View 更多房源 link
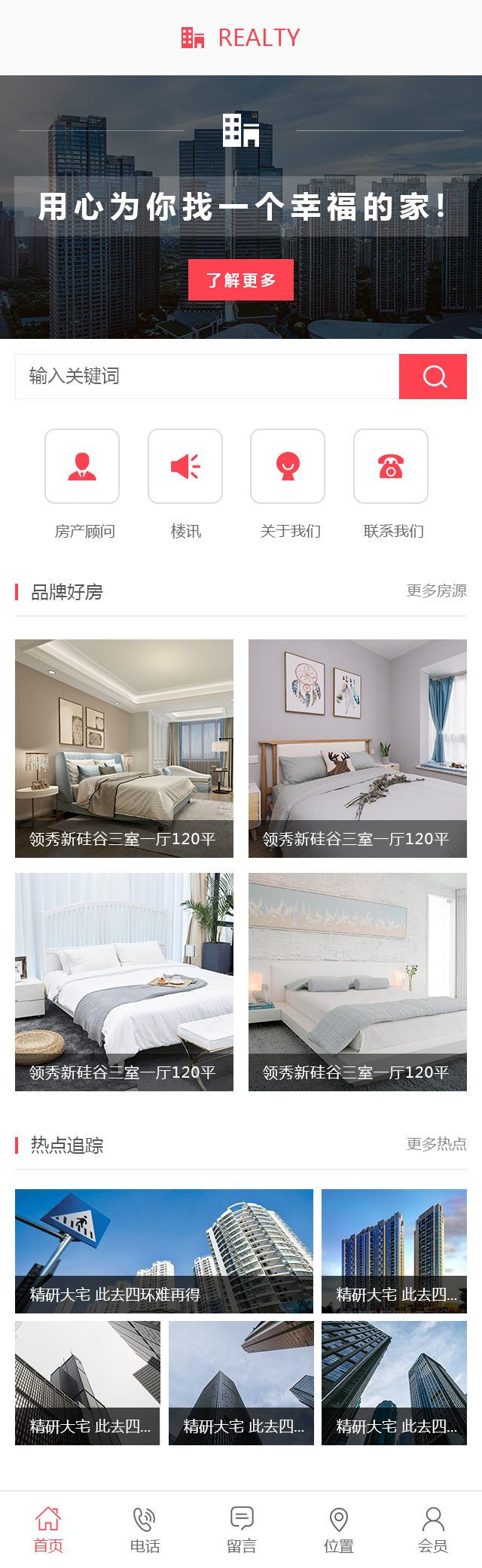This screenshot has height=1568, width=482. point(436,591)
